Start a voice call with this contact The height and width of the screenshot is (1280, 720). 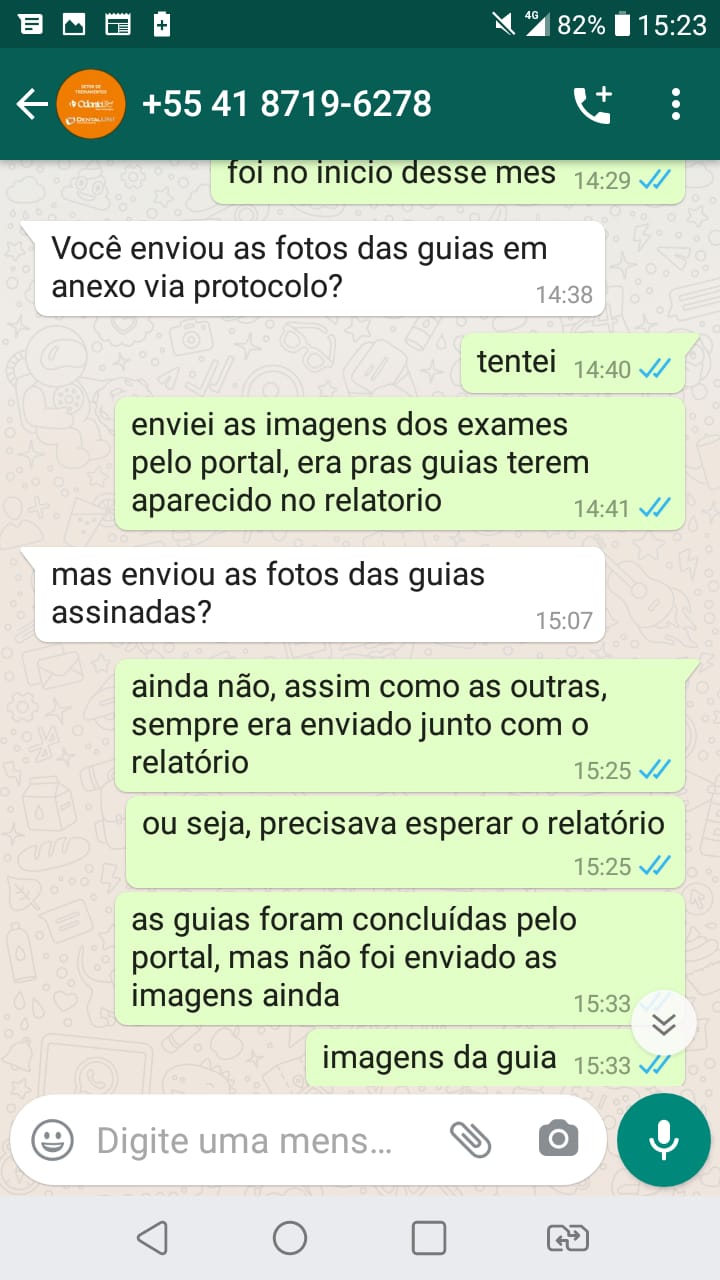(591, 104)
